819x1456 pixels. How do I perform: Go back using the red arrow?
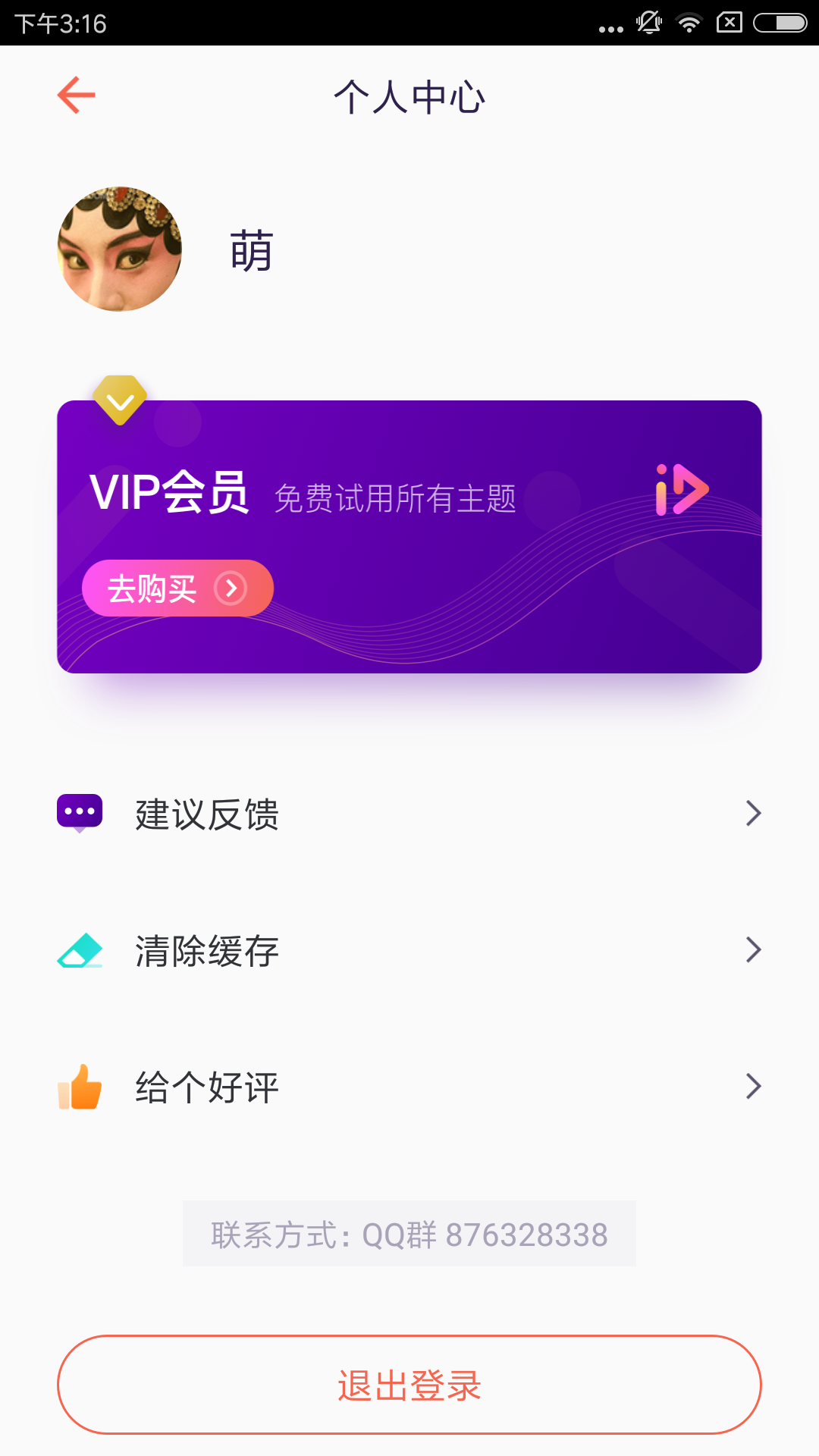[77, 96]
